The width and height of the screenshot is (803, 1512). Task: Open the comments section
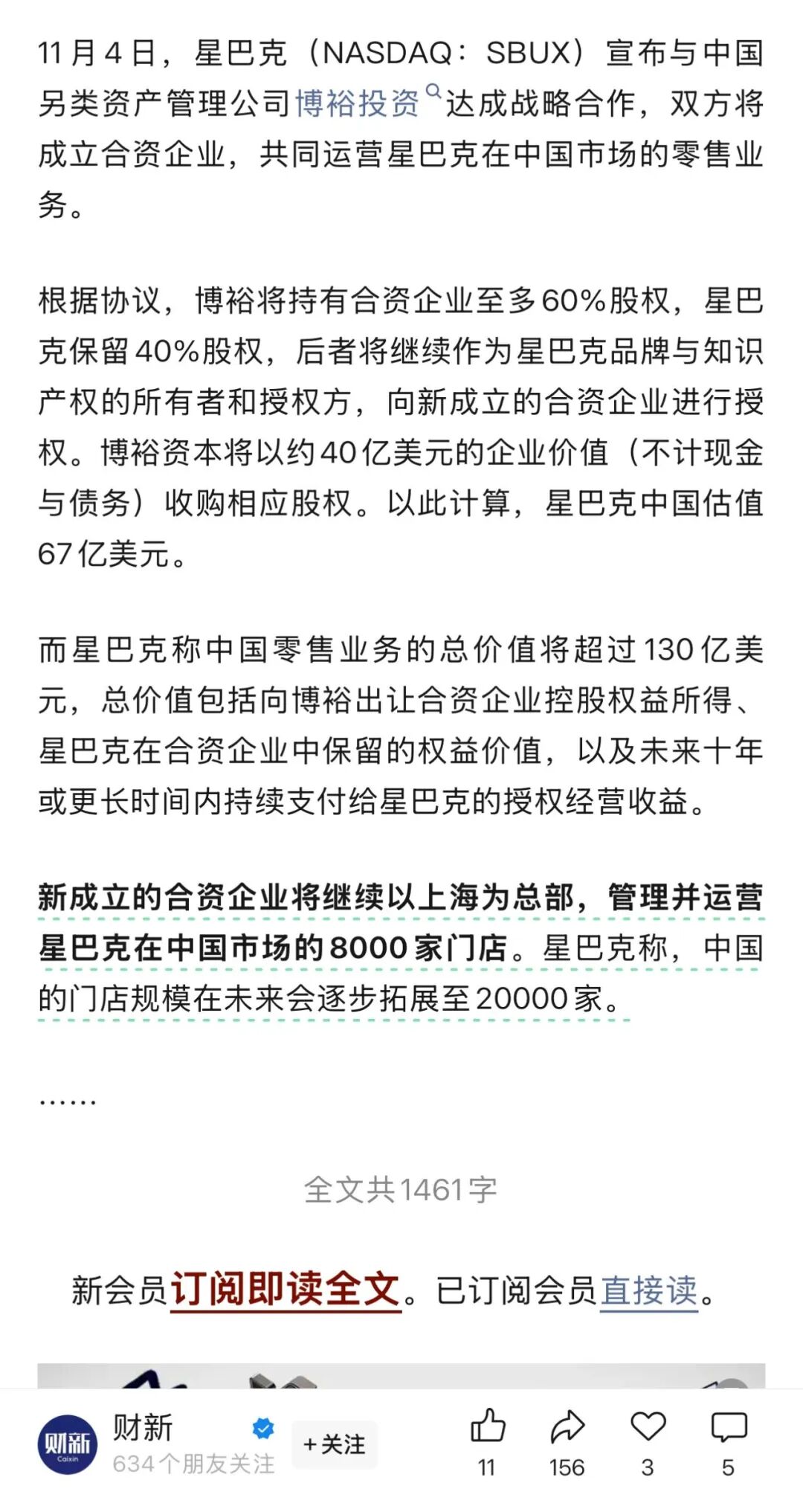pyautogui.click(x=728, y=1426)
